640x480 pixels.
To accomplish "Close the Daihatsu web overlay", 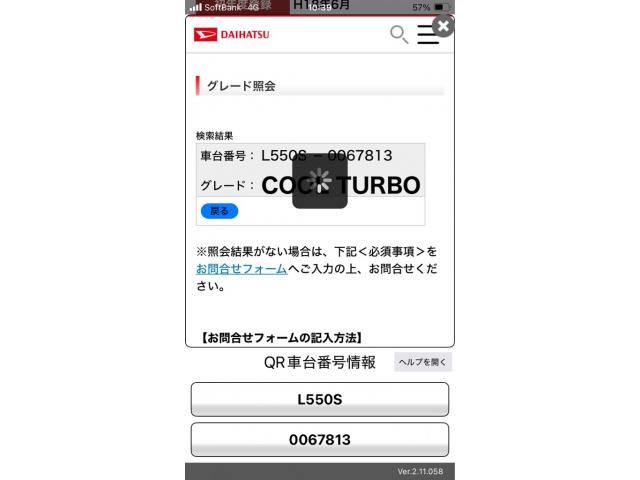I will (443, 27).
